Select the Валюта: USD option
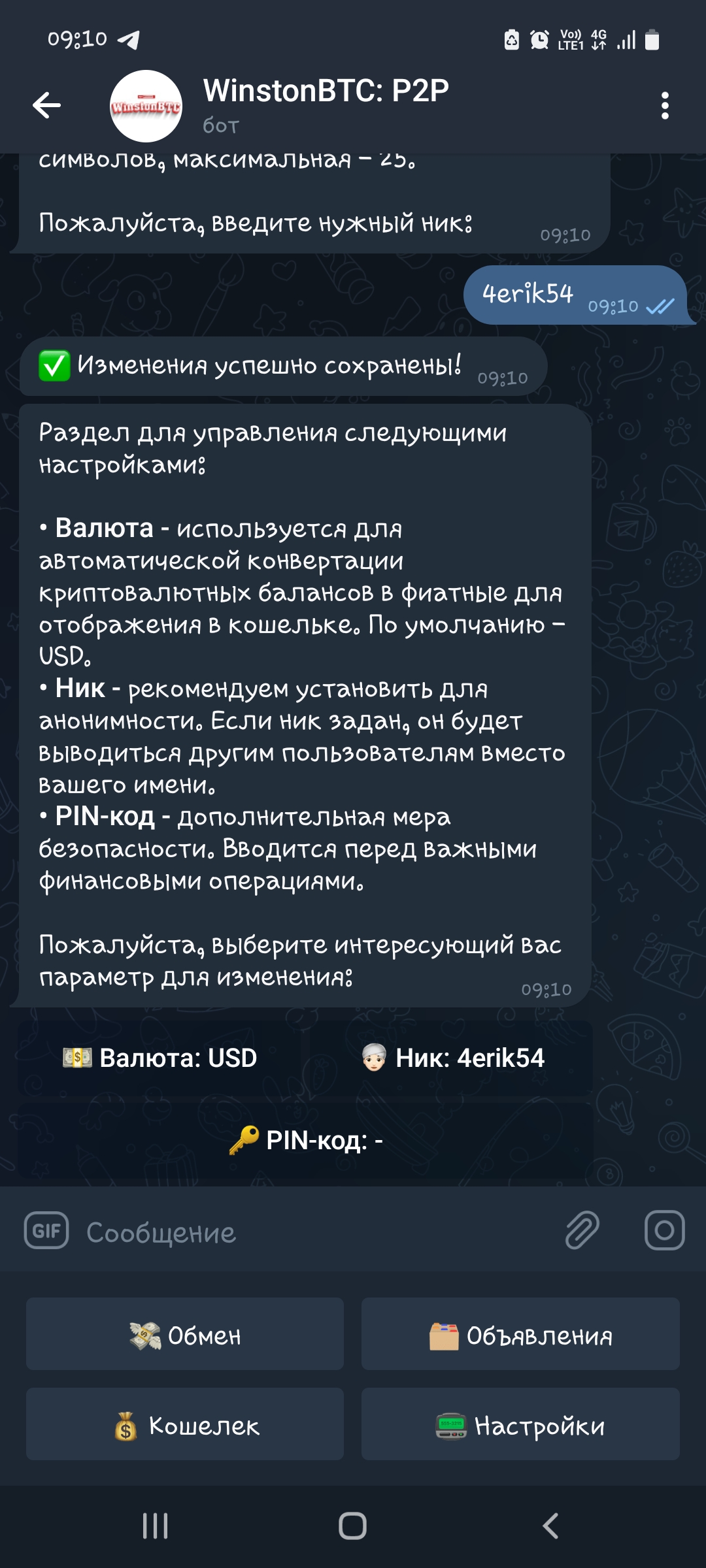The height and width of the screenshot is (1568, 706). [x=167, y=1056]
